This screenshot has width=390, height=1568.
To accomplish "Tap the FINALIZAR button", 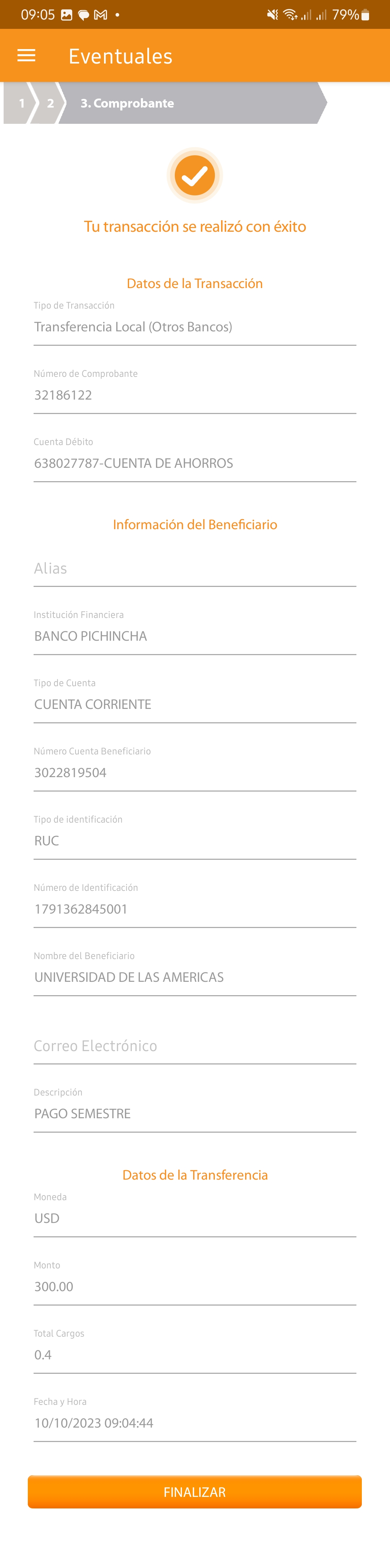I will [x=194, y=1491].
